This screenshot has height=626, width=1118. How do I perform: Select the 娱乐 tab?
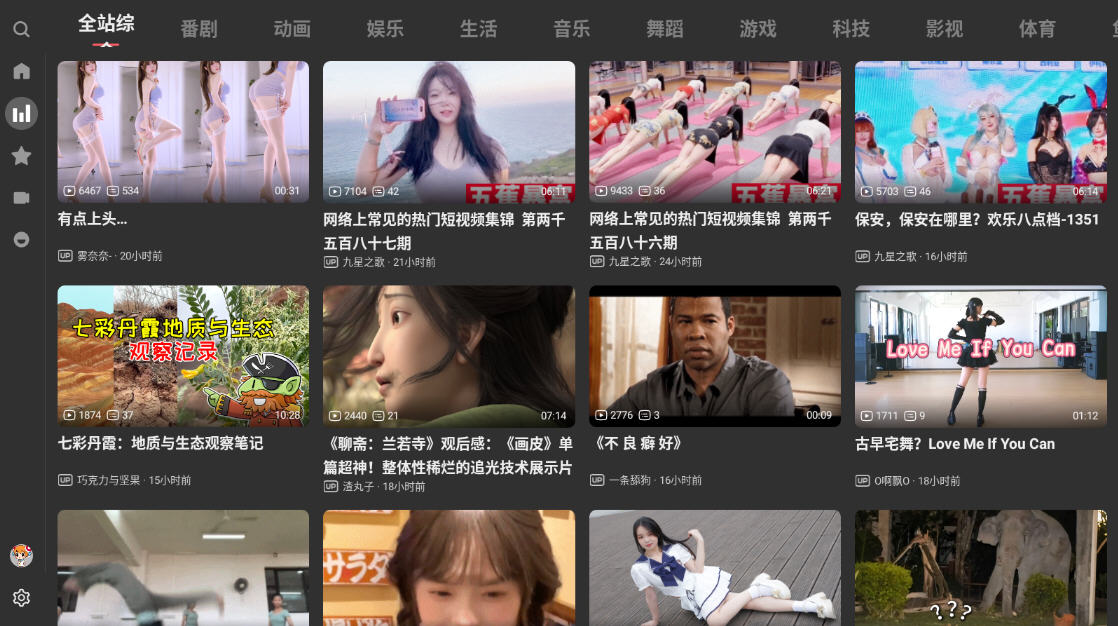click(385, 29)
